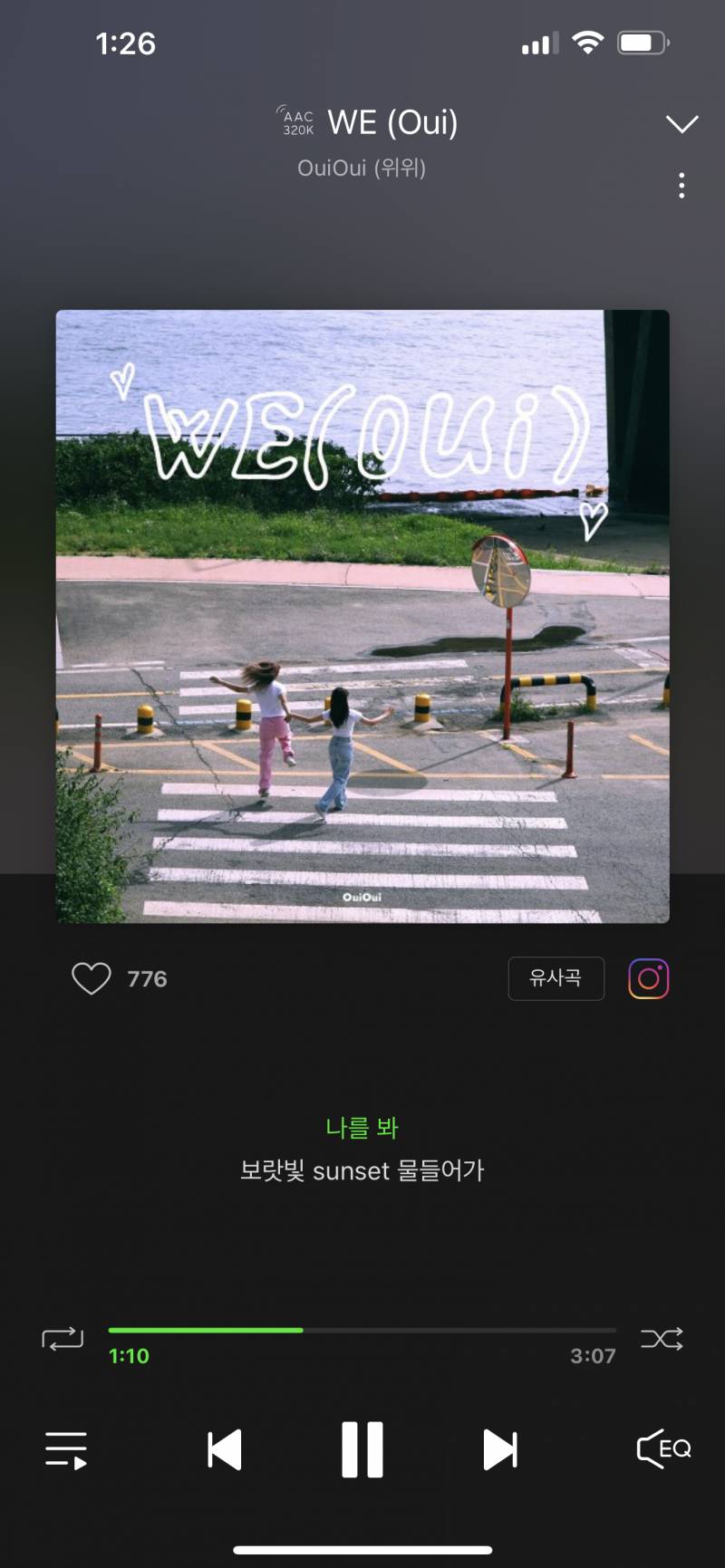Collapse the player with the down chevron
This screenshot has height=1568, width=725.
[x=681, y=123]
